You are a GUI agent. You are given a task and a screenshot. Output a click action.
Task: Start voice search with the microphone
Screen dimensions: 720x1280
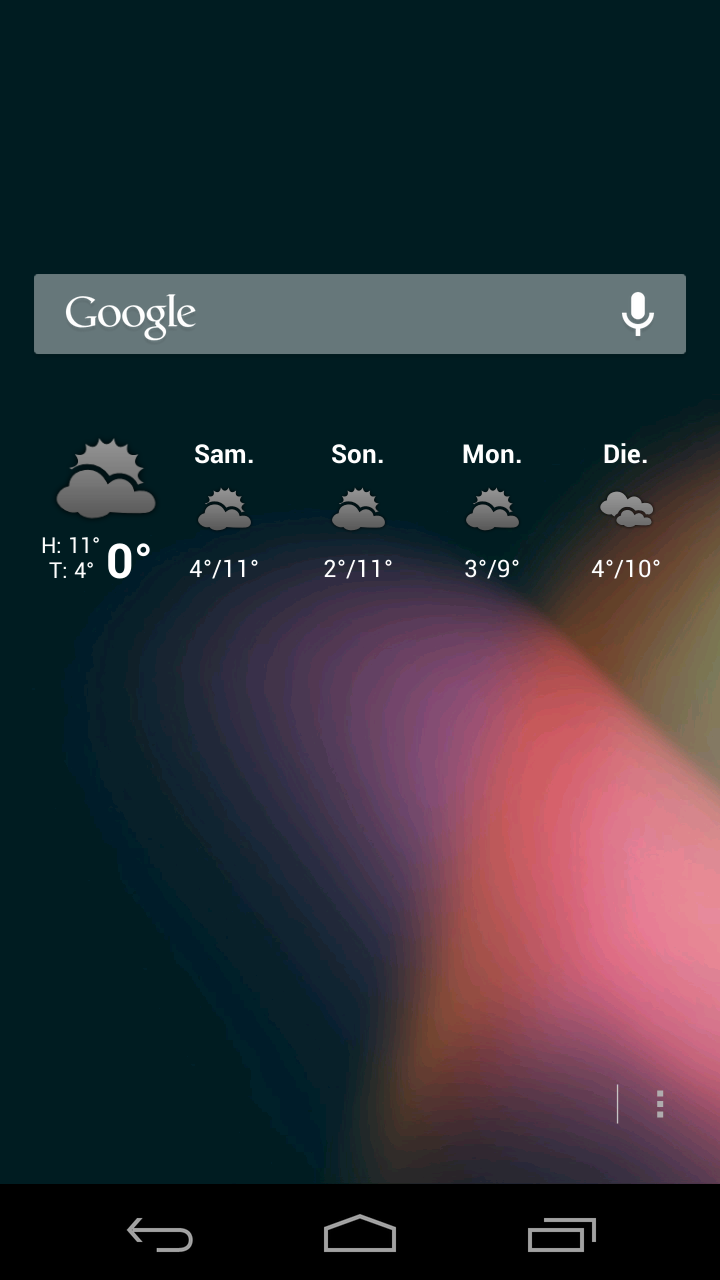point(638,314)
